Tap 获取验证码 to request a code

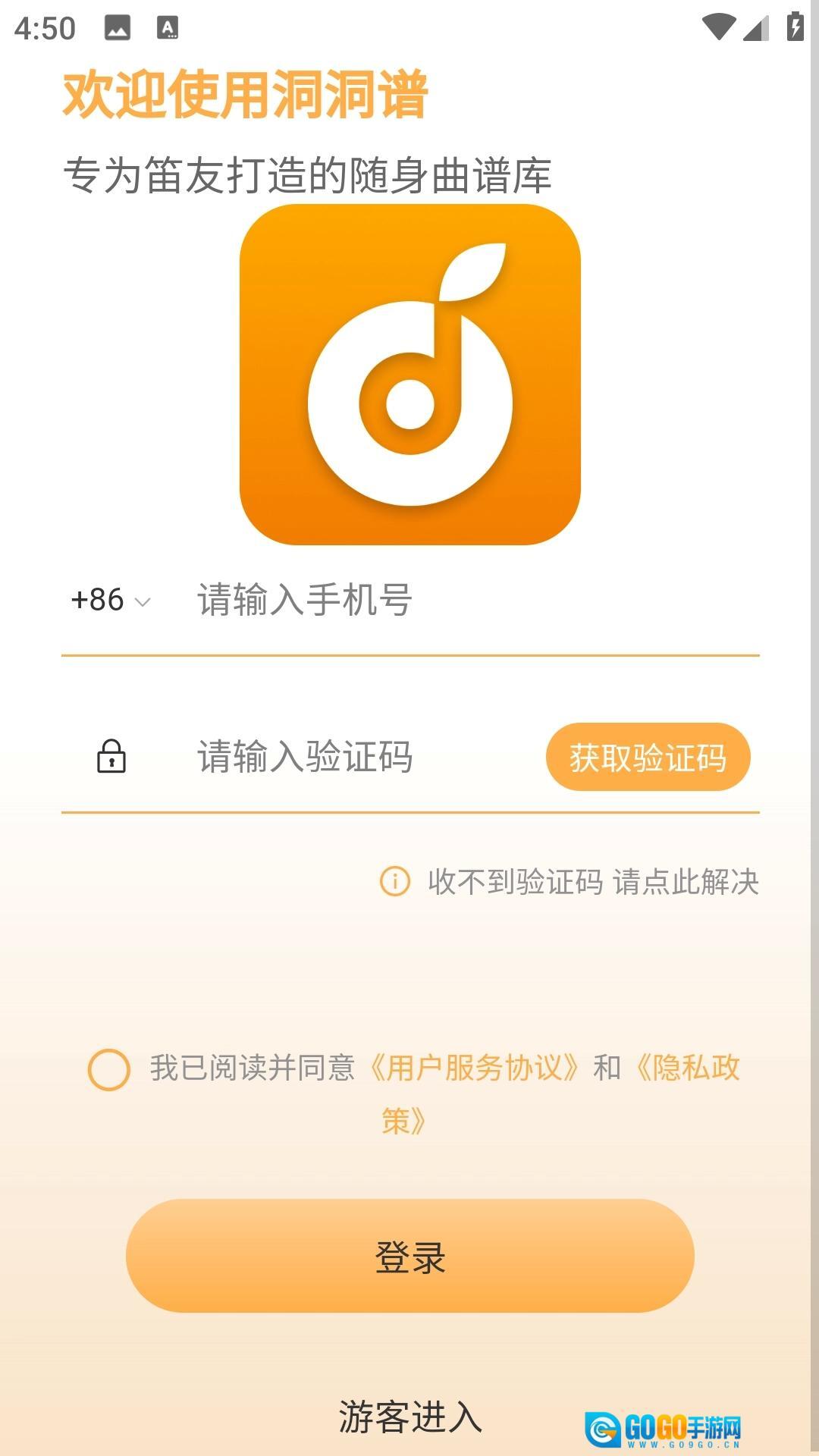pos(648,757)
